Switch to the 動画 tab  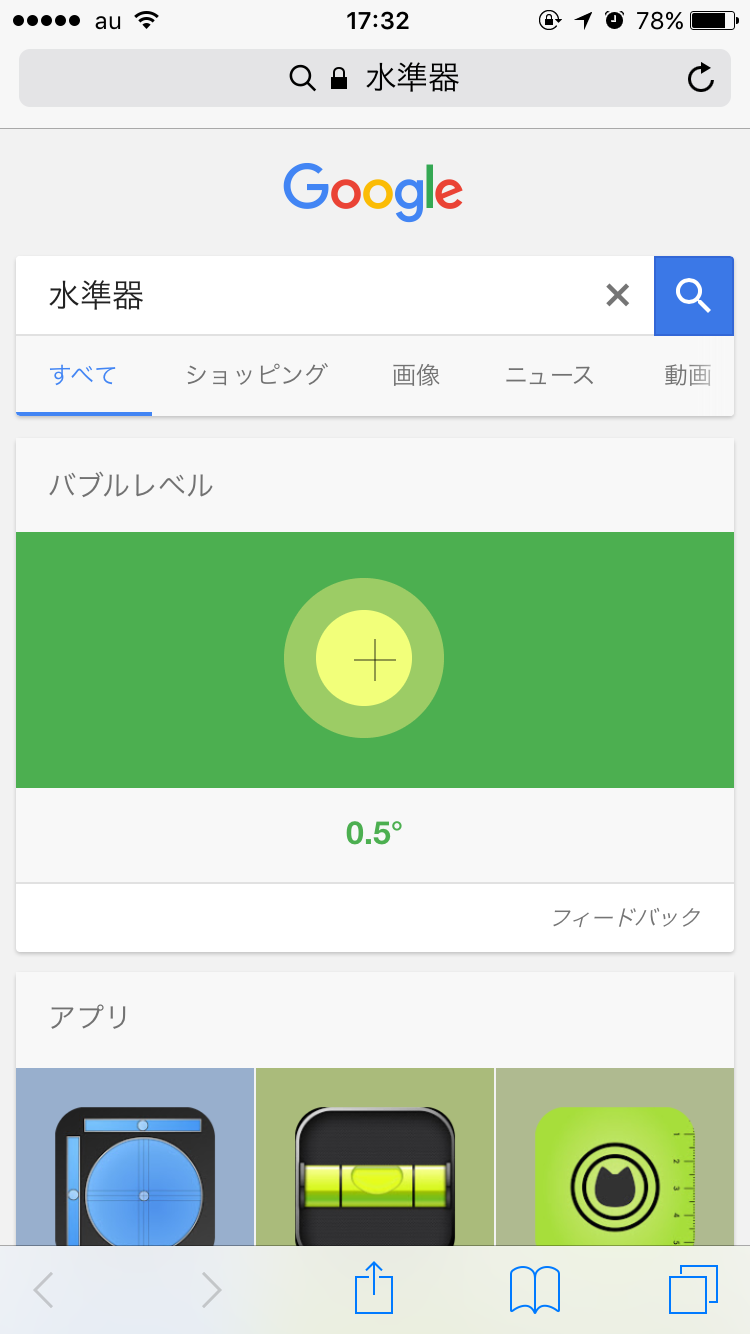click(688, 375)
